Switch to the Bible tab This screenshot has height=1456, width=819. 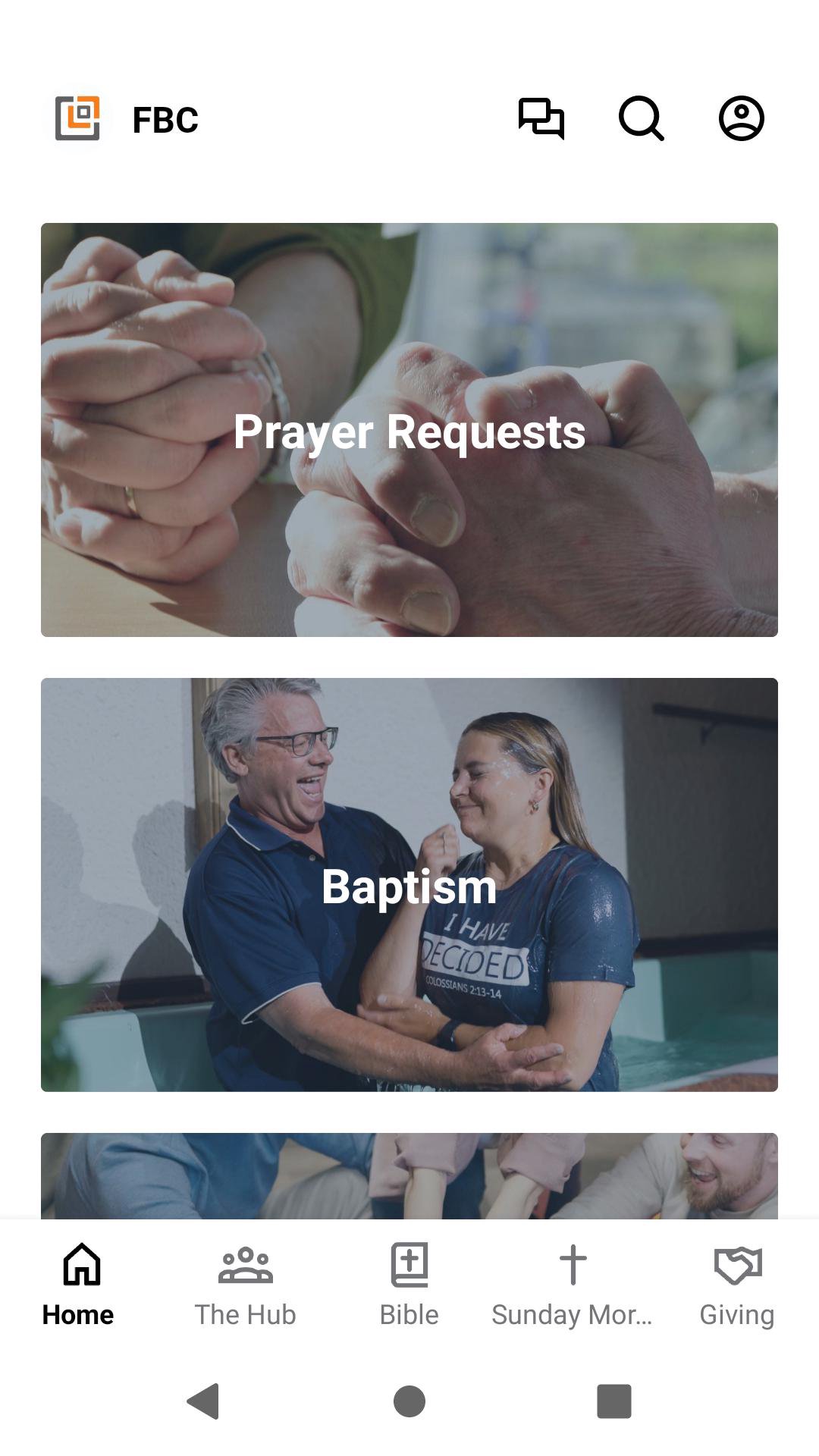[x=409, y=1285]
